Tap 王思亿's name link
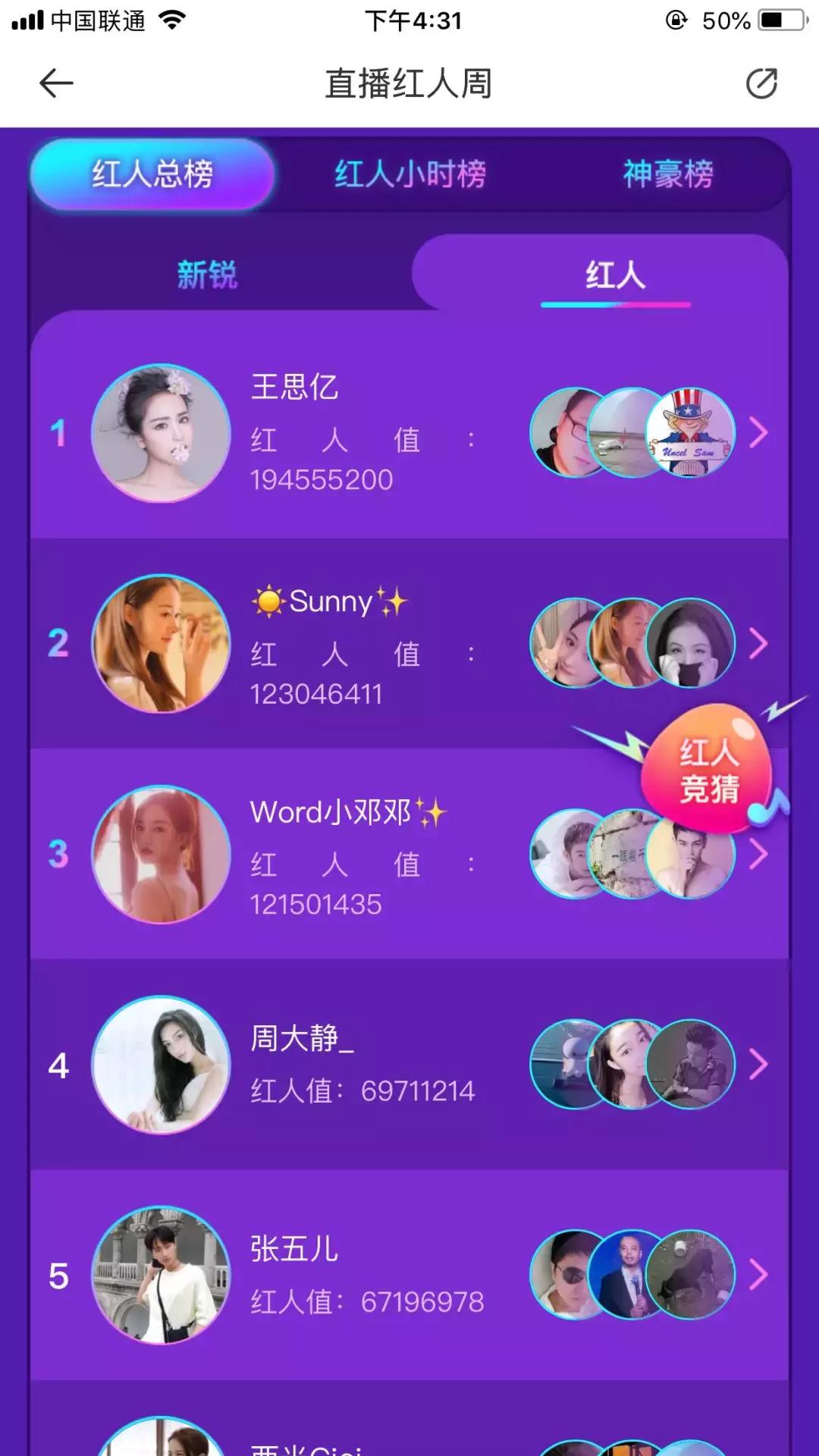 [x=295, y=388]
